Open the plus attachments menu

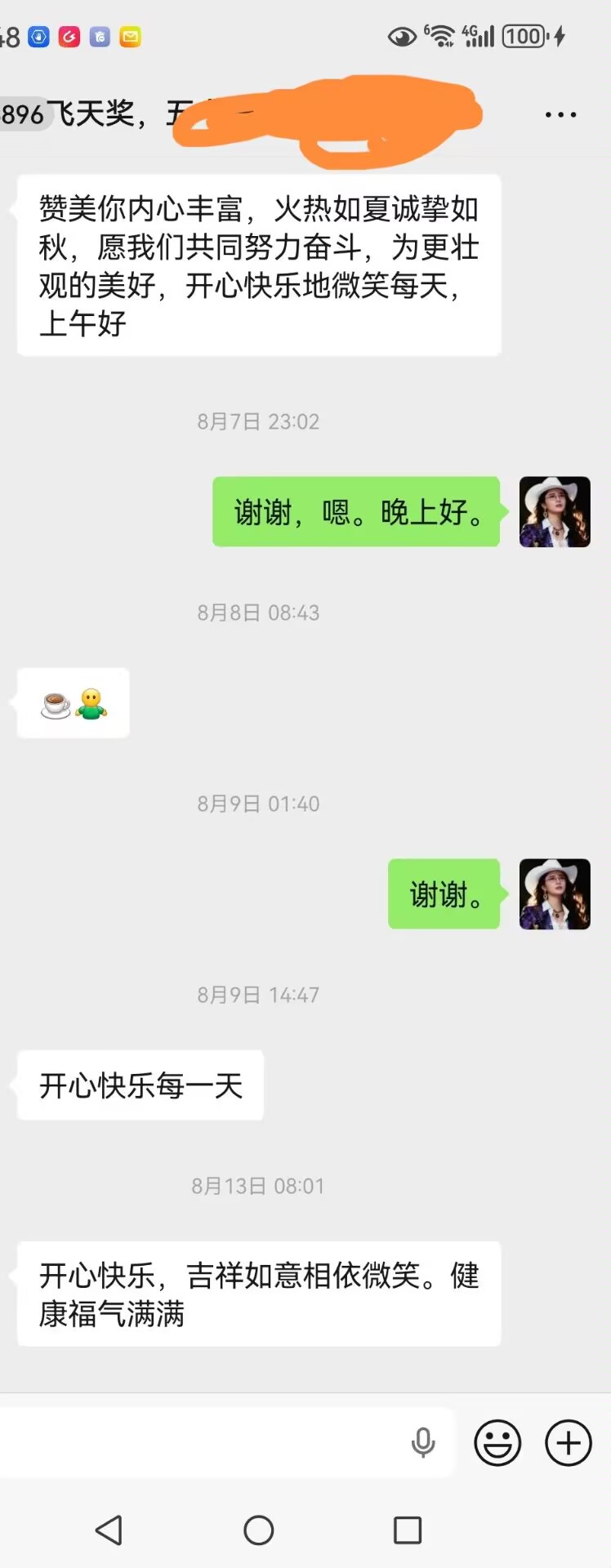tap(569, 1443)
